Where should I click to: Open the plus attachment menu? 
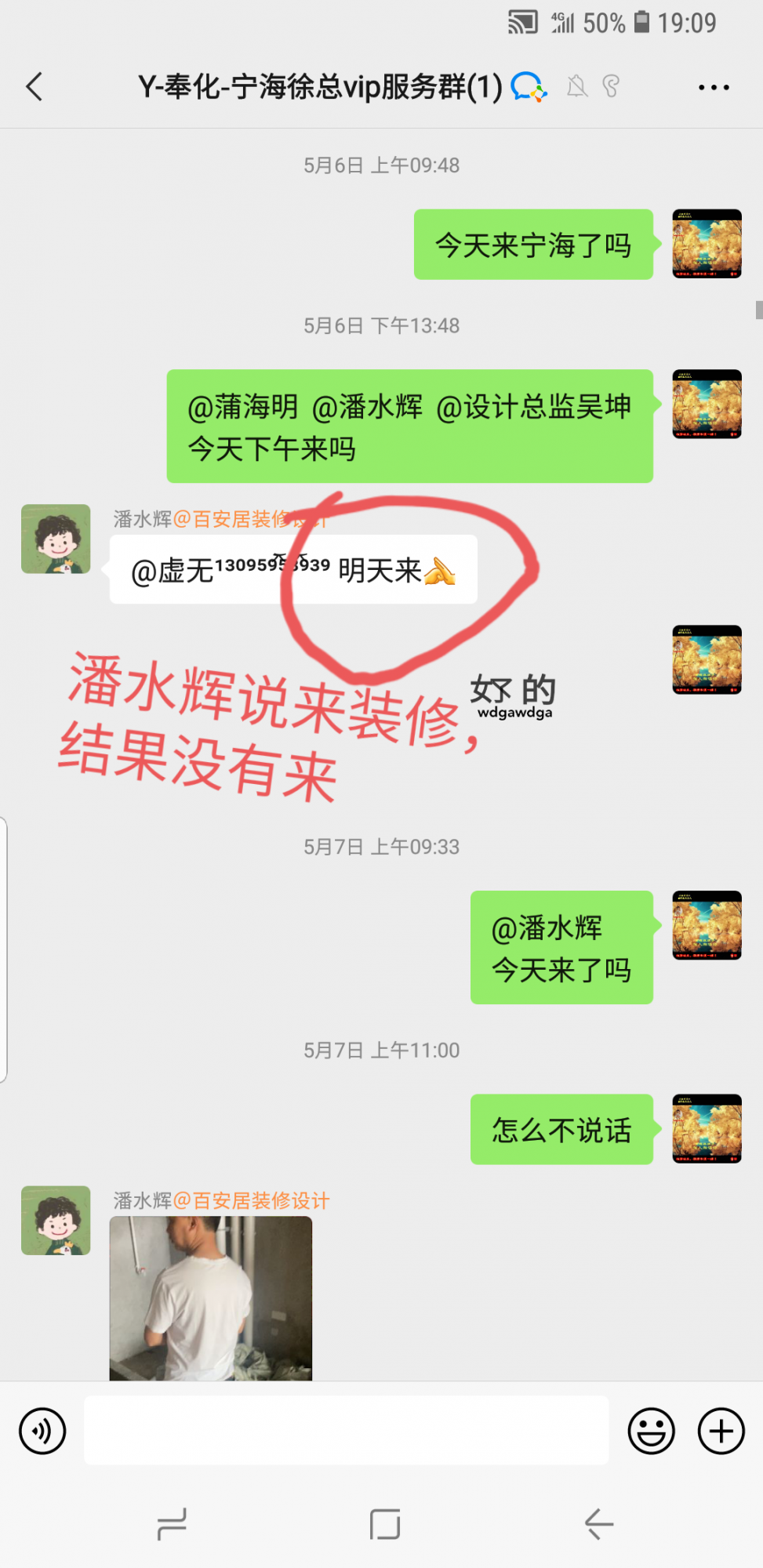(x=721, y=1431)
